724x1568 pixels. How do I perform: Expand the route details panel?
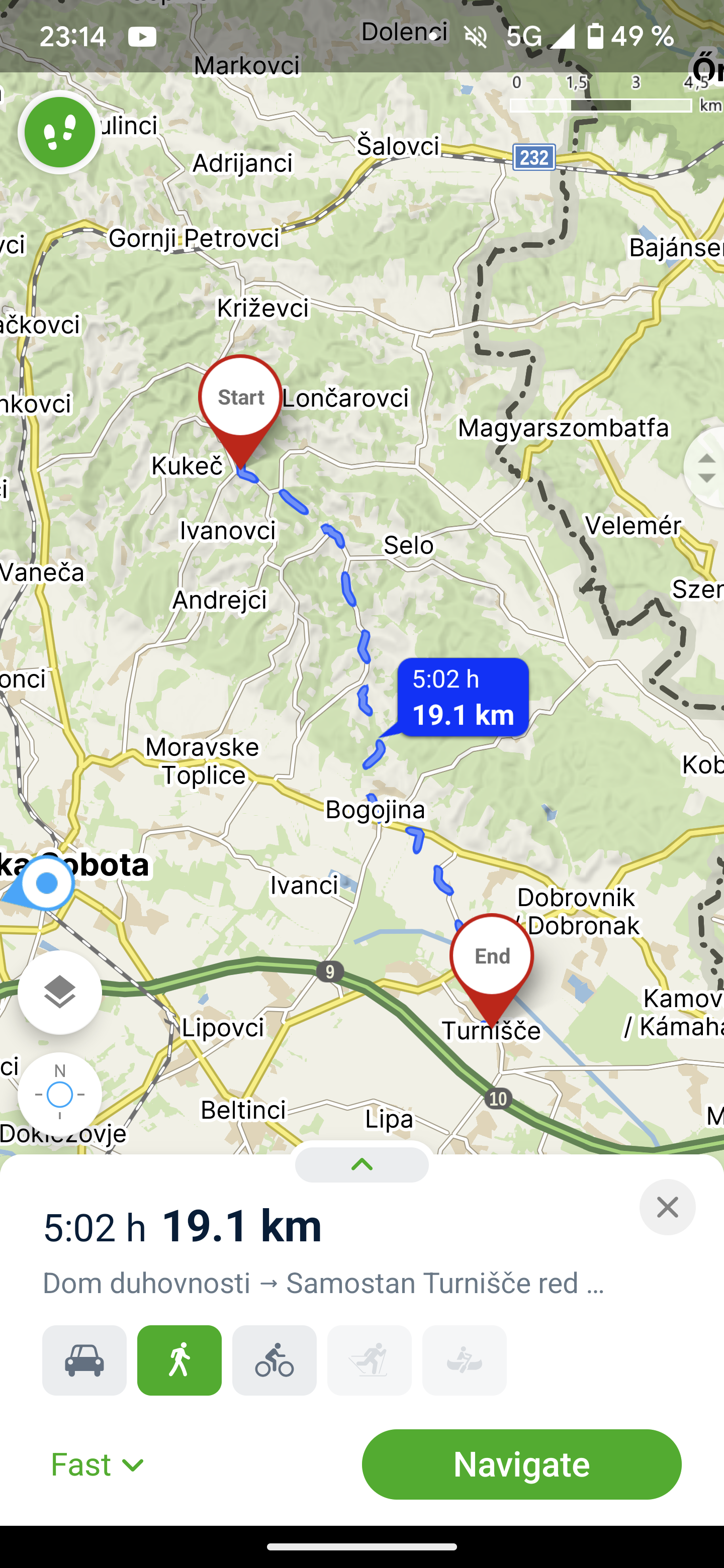361,1165
